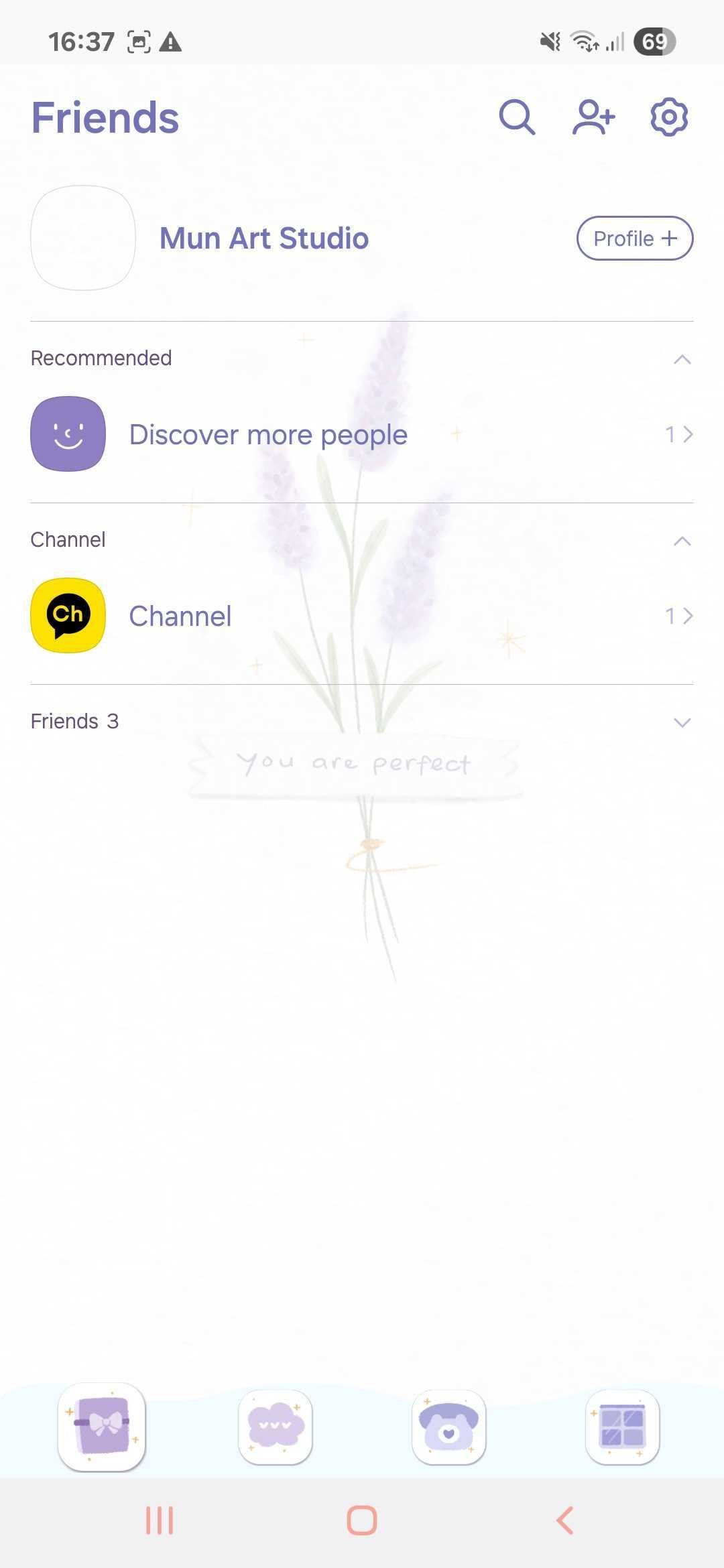Tap the add friend icon
724x1568 pixels.
593,117
